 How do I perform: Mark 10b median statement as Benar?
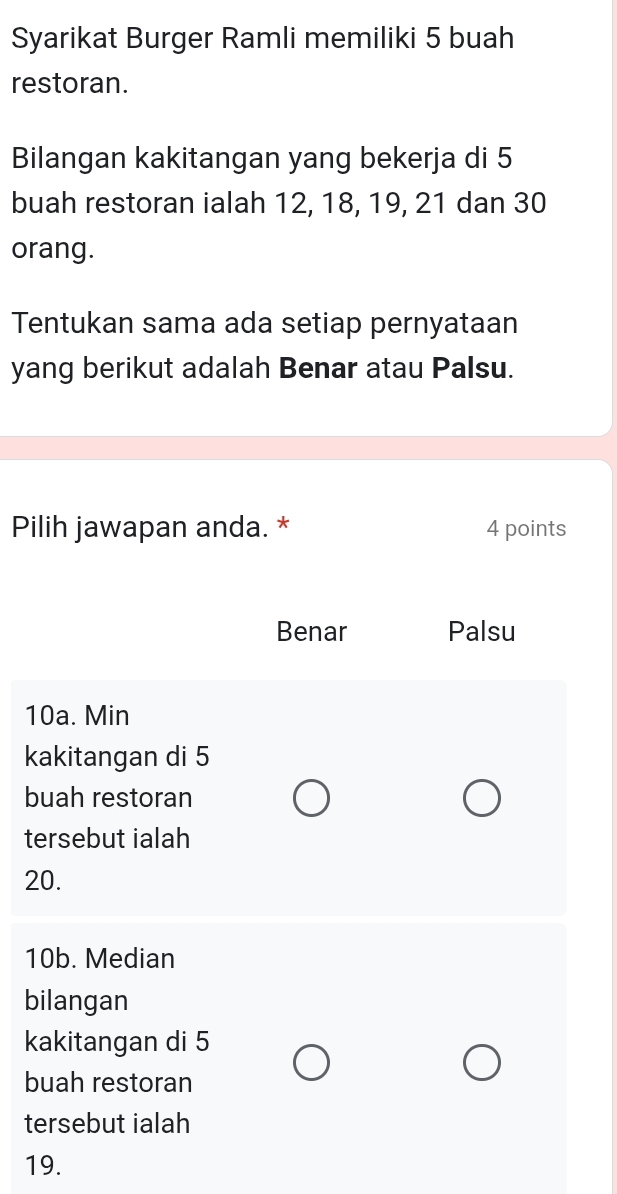click(x=311, y=1064)
